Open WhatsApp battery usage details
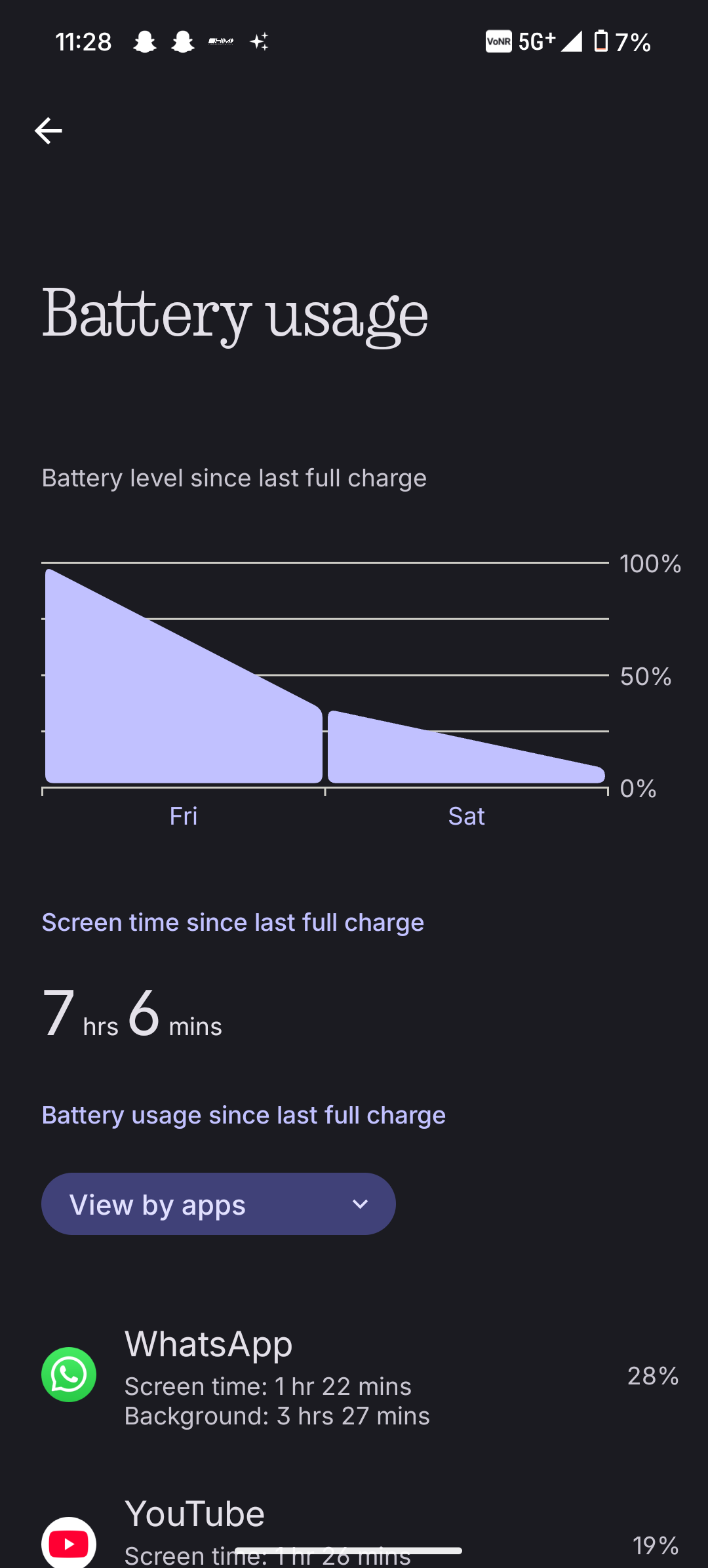708x1568 pixels. (354, 1375)
